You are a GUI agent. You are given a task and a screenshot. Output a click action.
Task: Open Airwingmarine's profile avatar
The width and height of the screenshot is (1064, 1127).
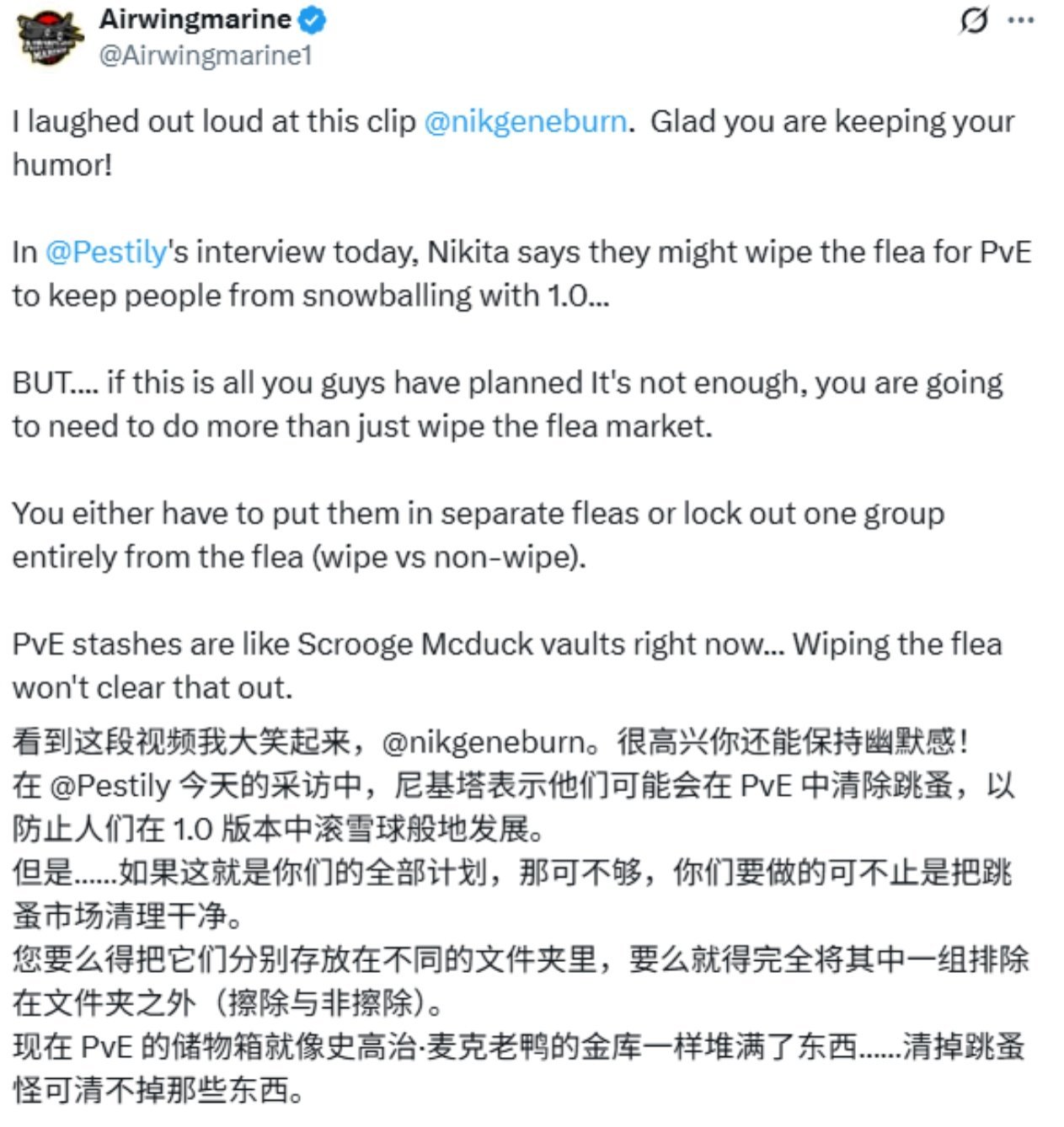(51, 40)
